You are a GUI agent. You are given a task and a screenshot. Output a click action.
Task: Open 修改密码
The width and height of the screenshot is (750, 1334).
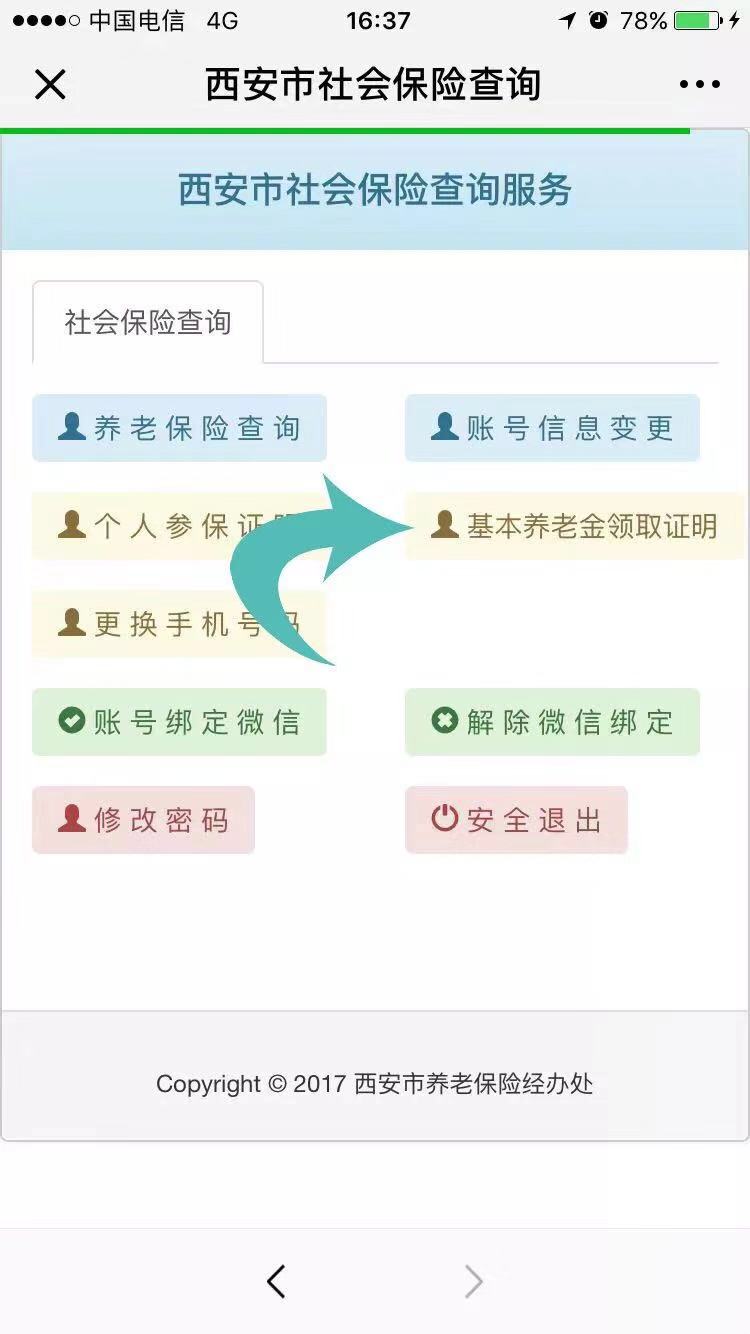click(x=143, y=820)
